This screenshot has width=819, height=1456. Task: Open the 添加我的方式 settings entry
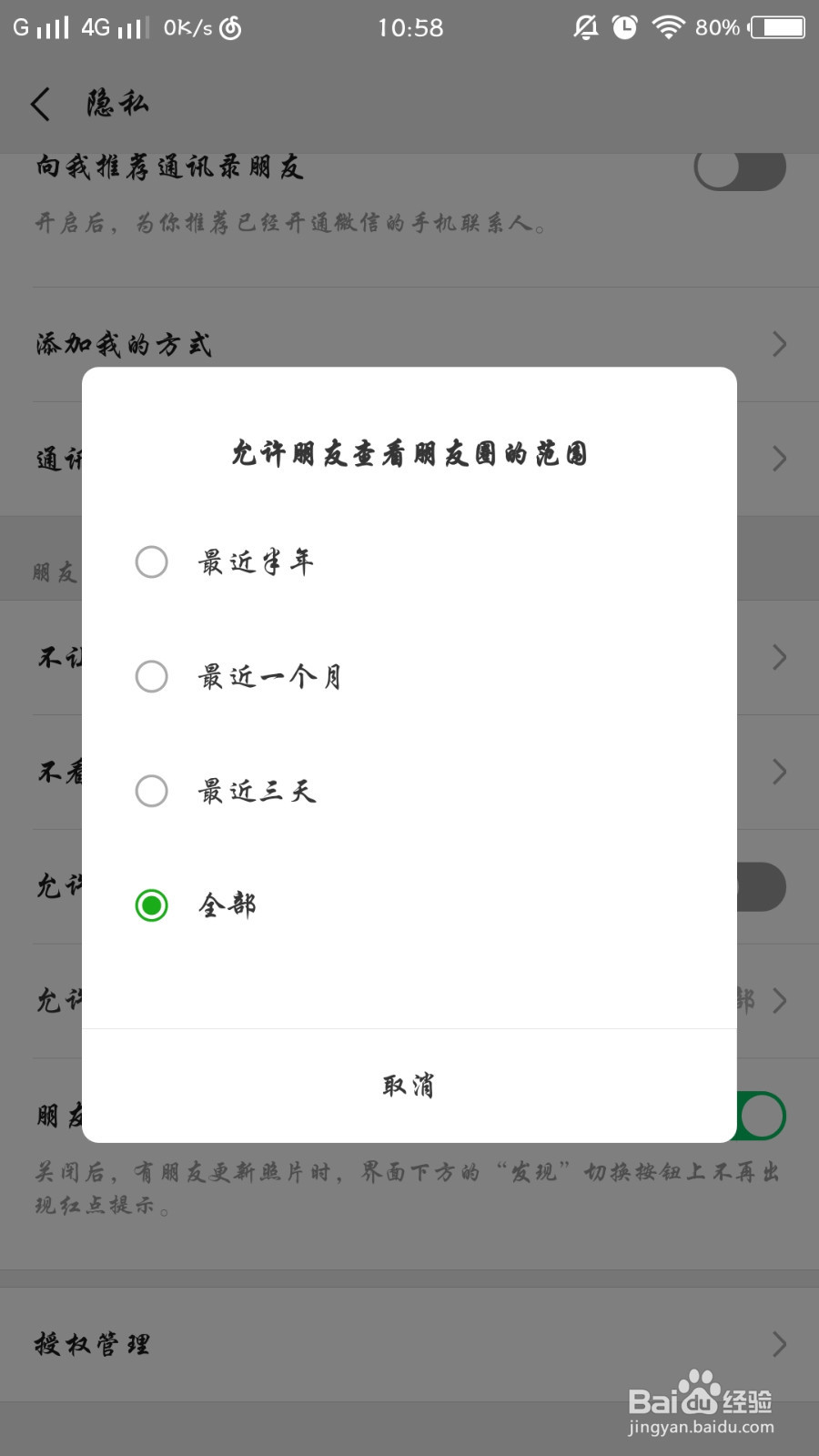tap(121, 345)
